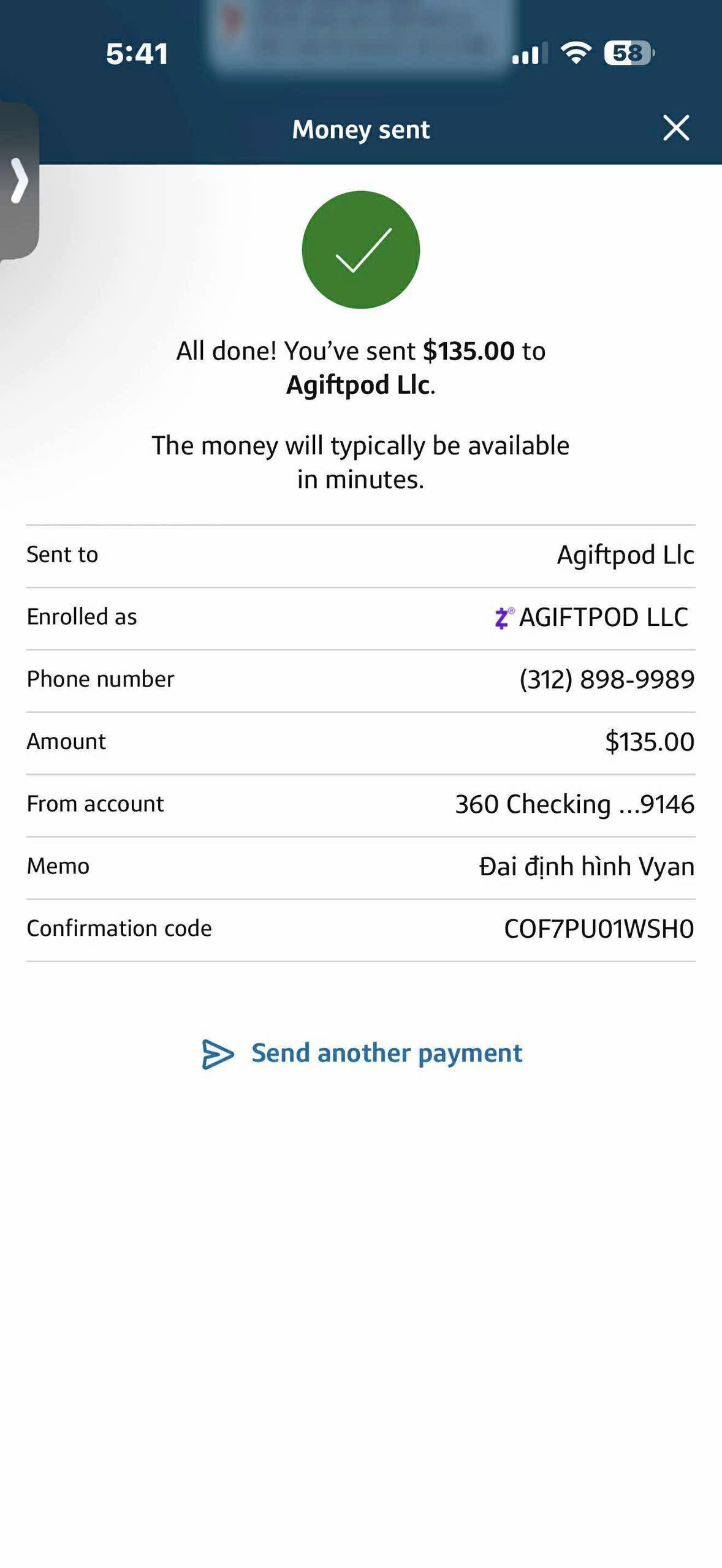Close the Money sent screen
The width and height of the screenshot is (722, 1568).
click(676, 128)
